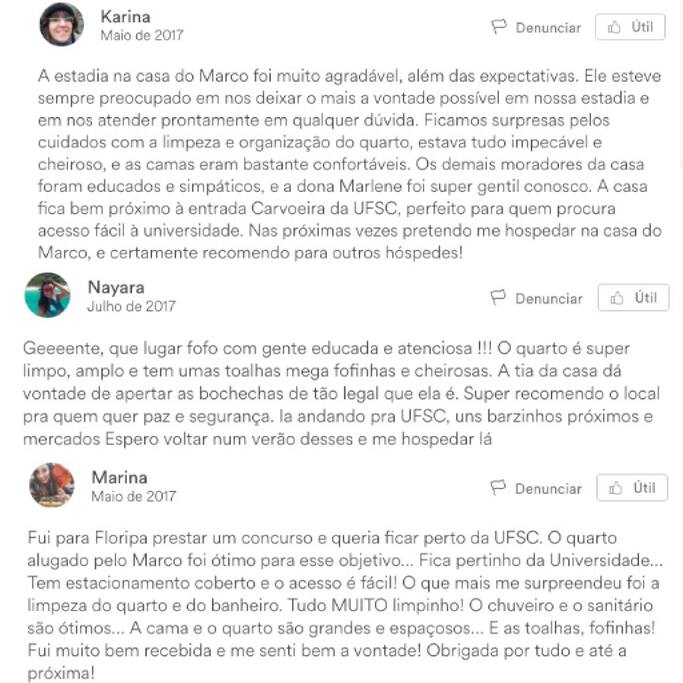Report Marina's review with Denunciar
The image size is (683, 683).
[x=536, y=489]
